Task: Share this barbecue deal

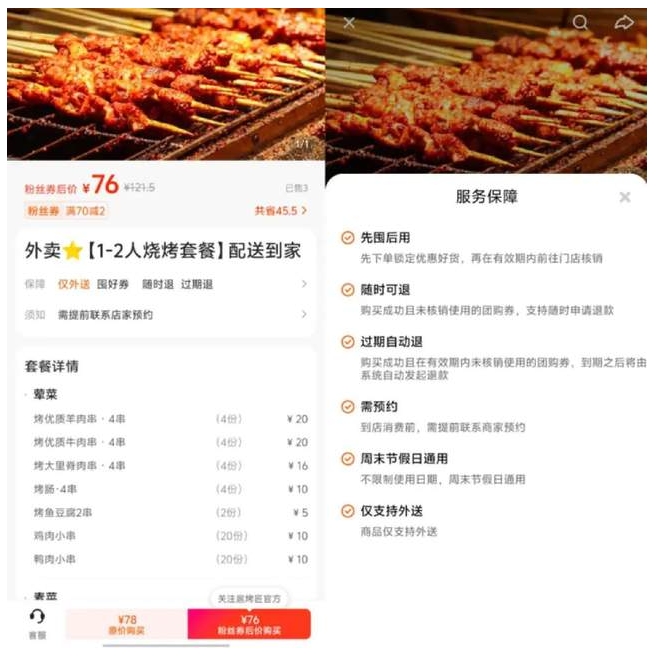Action: click(624, 22)
